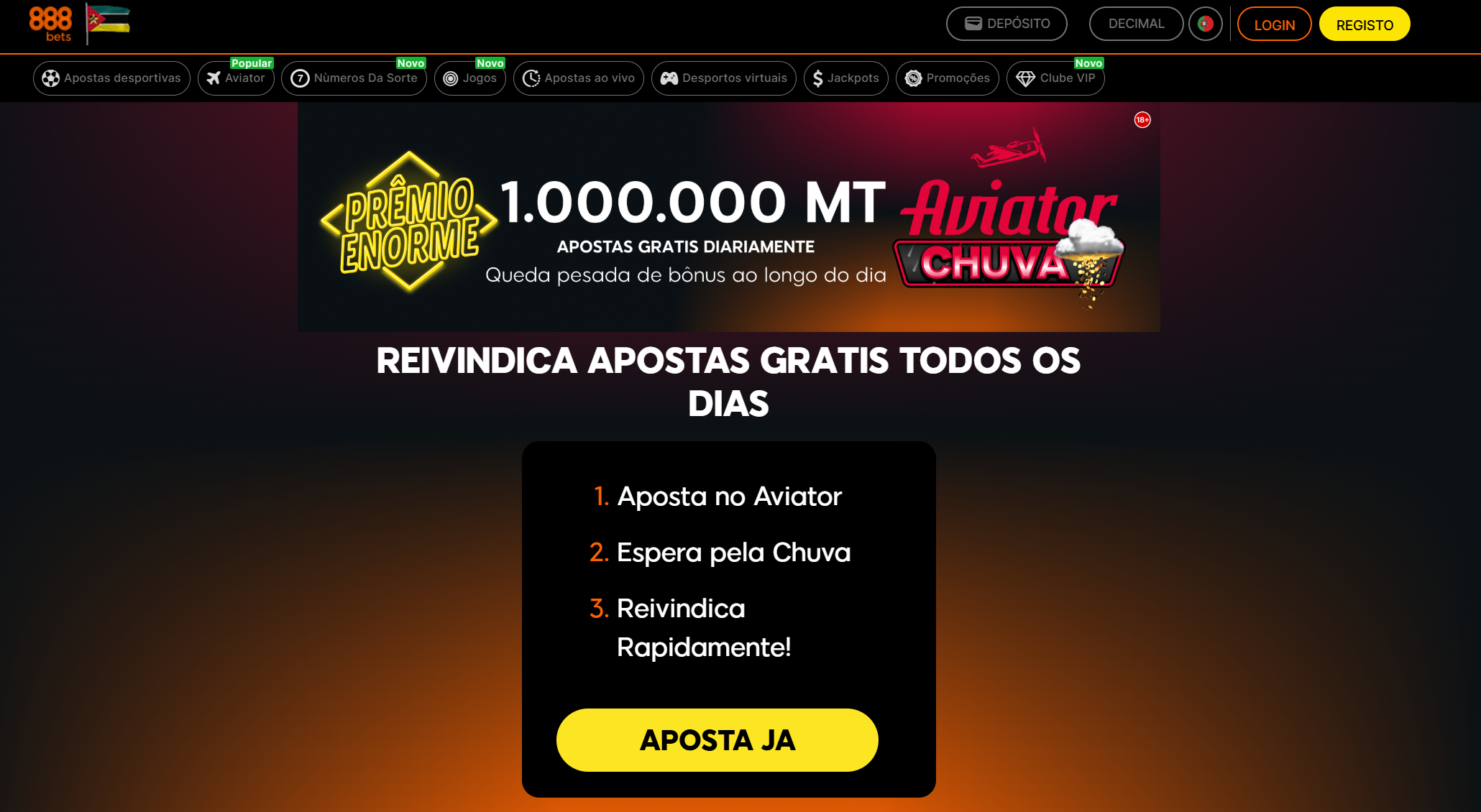
Task: Select Números Da Sorte
Action: [x=354, y=78]
